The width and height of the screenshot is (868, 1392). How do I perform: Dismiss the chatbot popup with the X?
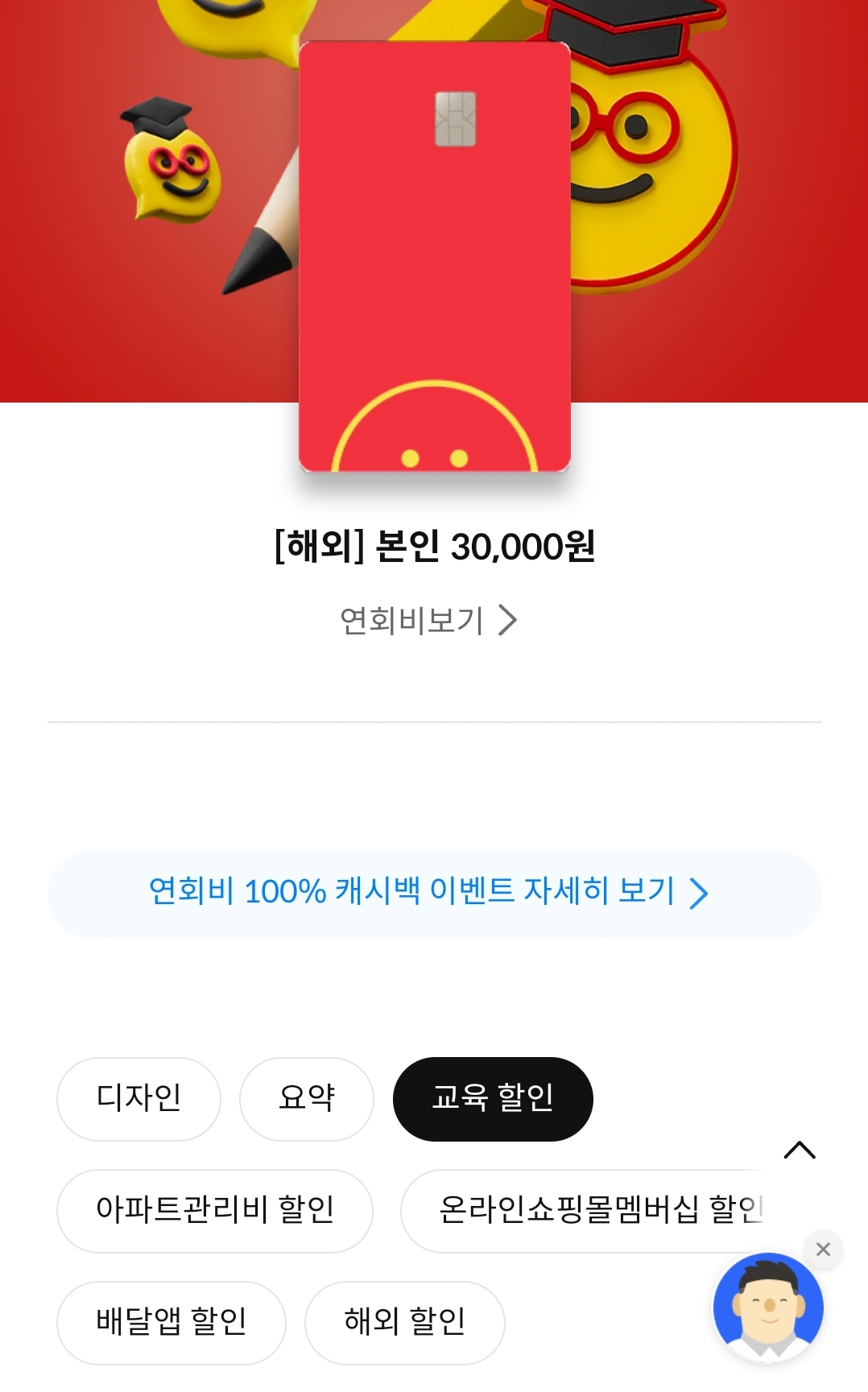(x=822, y=1249)
